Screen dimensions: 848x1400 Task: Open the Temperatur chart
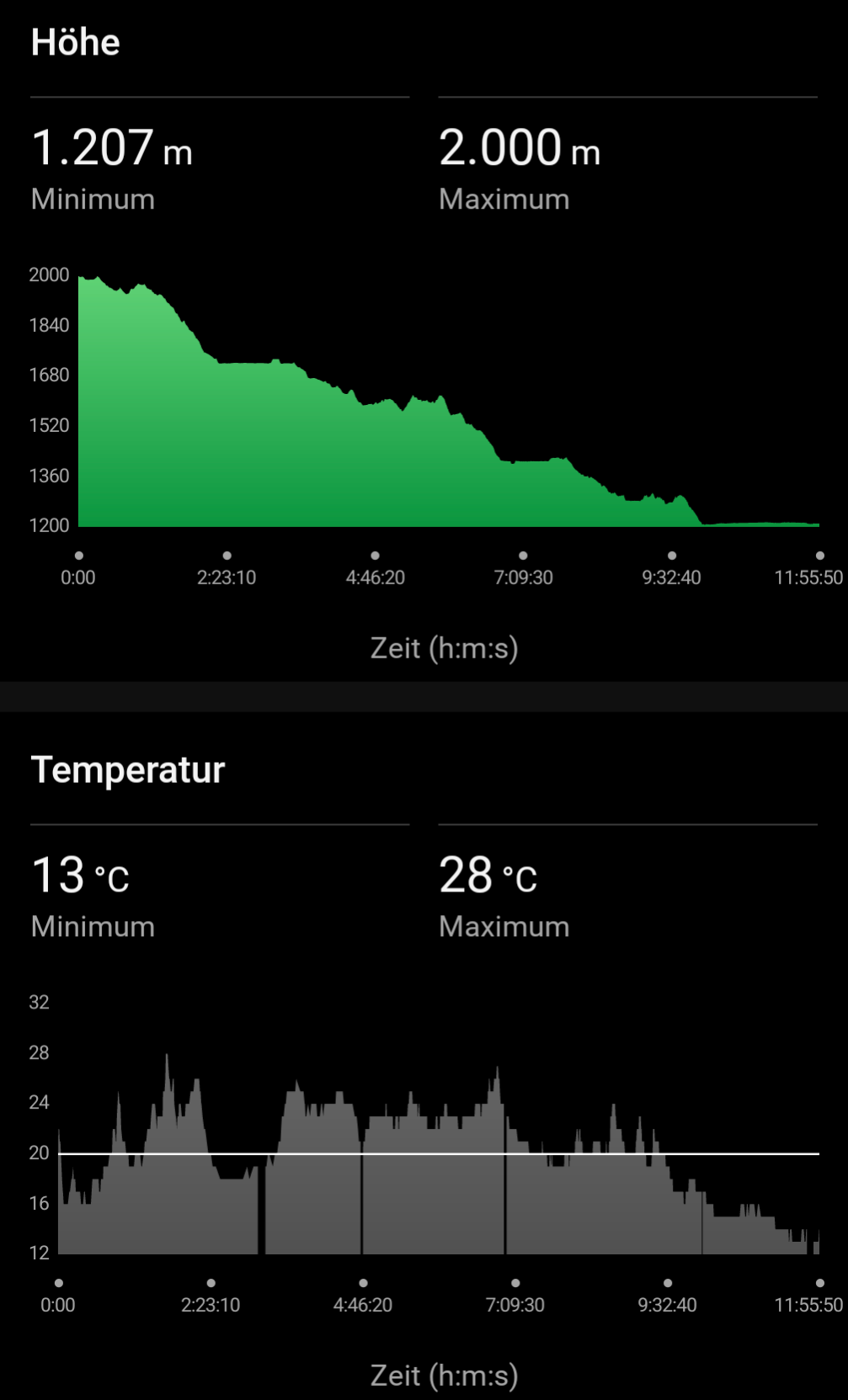pyautogui.click(x=438, y=1179)
